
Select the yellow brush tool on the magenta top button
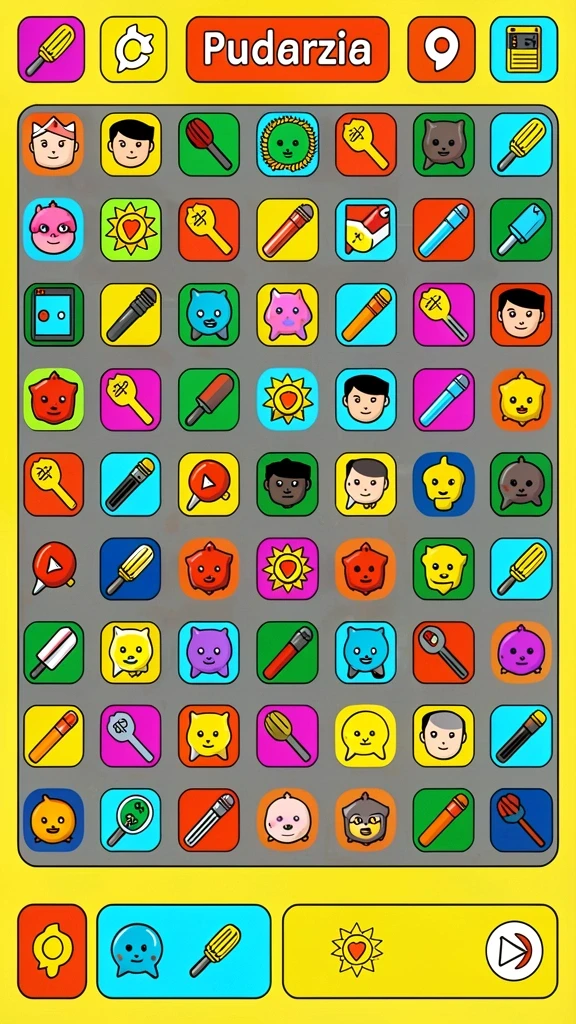click(51, 49)
